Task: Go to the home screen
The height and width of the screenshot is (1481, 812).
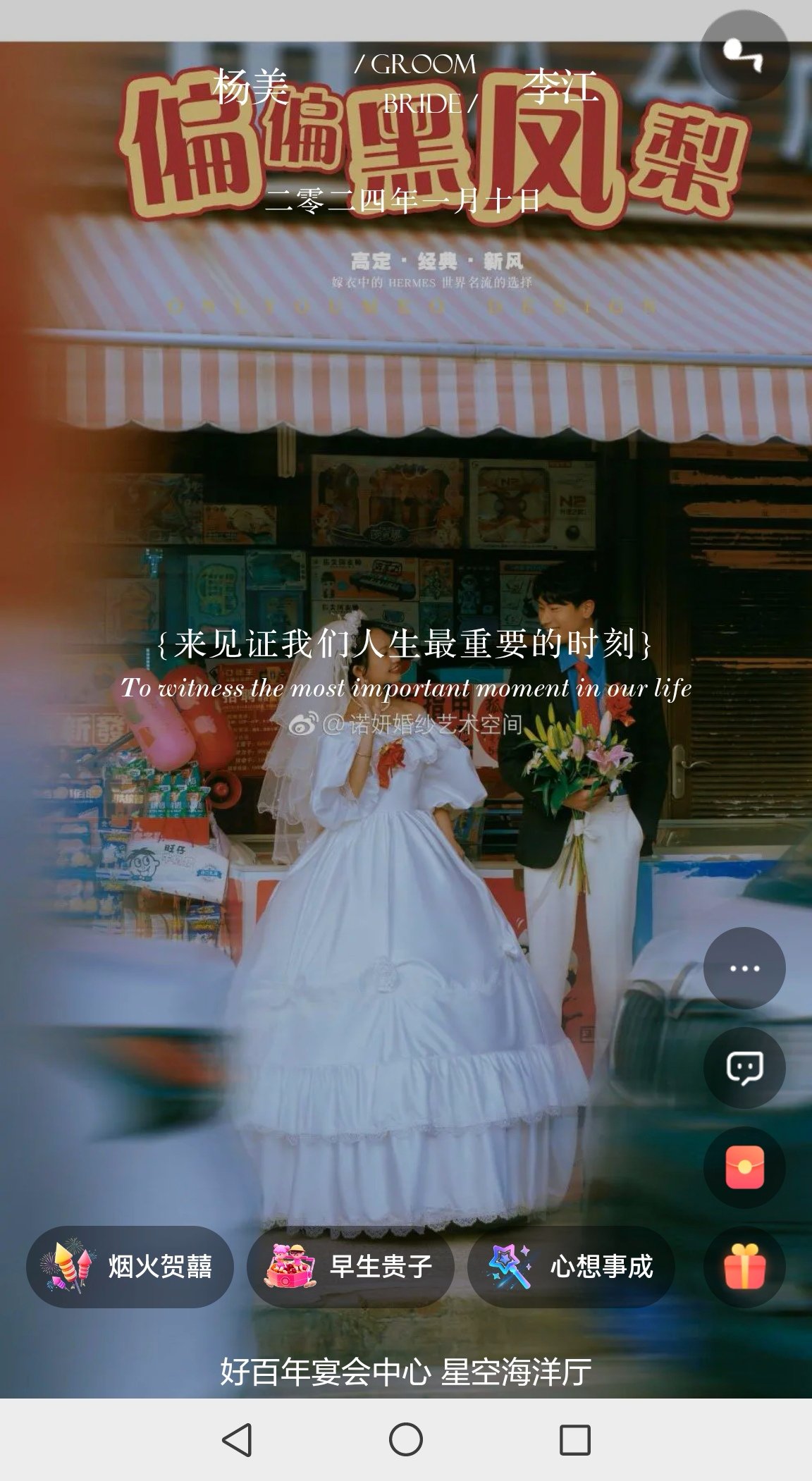Action: point(406,1439)
